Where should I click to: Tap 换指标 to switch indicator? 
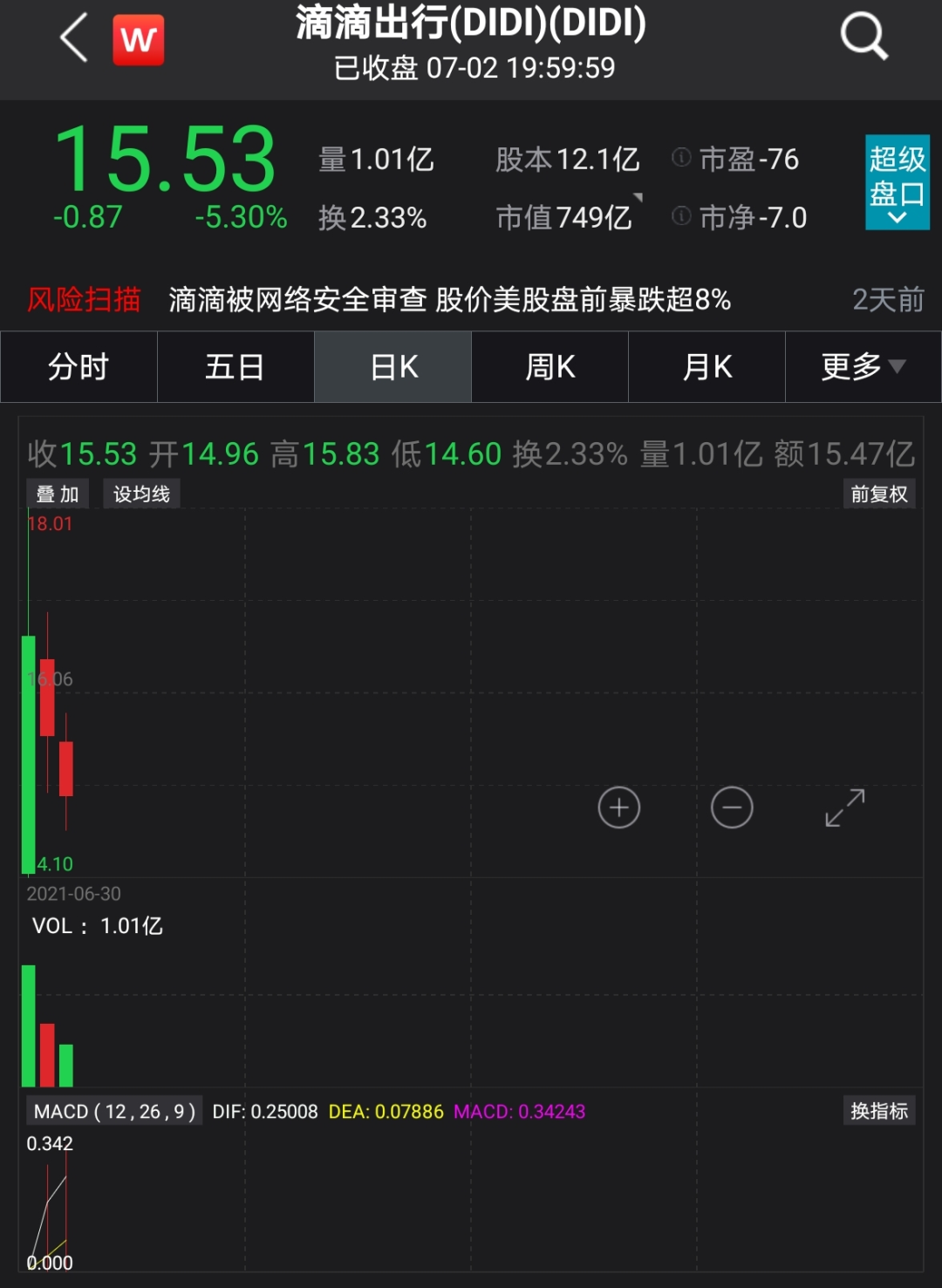point(878,1111)
